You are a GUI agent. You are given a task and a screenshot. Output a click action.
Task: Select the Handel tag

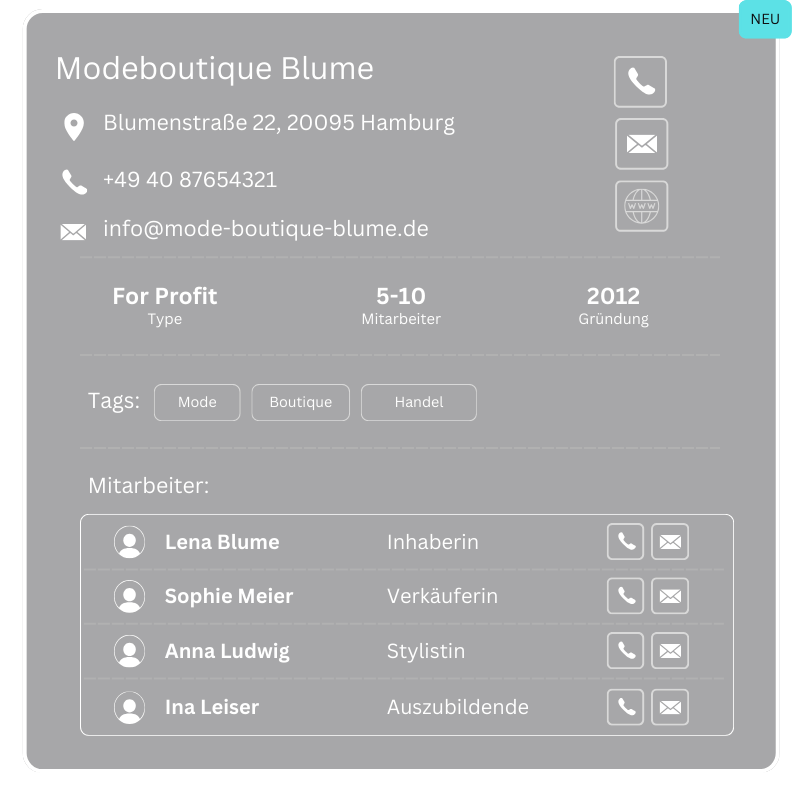418,402
